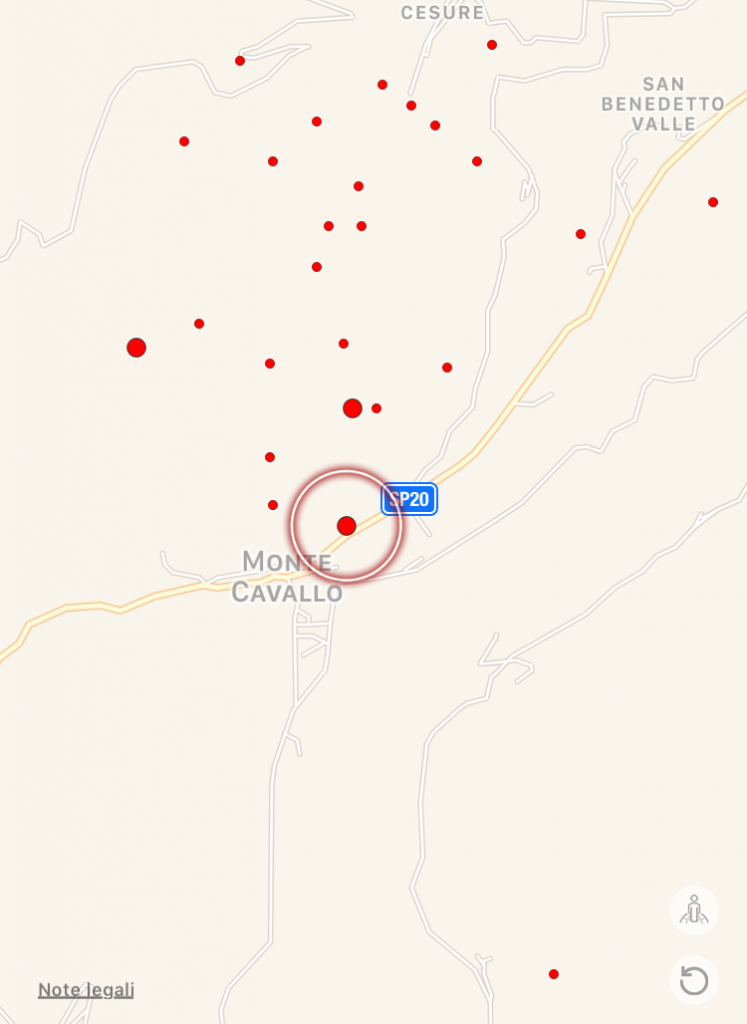This screenshot has height=1024, width=747.
Task: Tap the circular refresh arrow button
Action: (x=694, y=981)
